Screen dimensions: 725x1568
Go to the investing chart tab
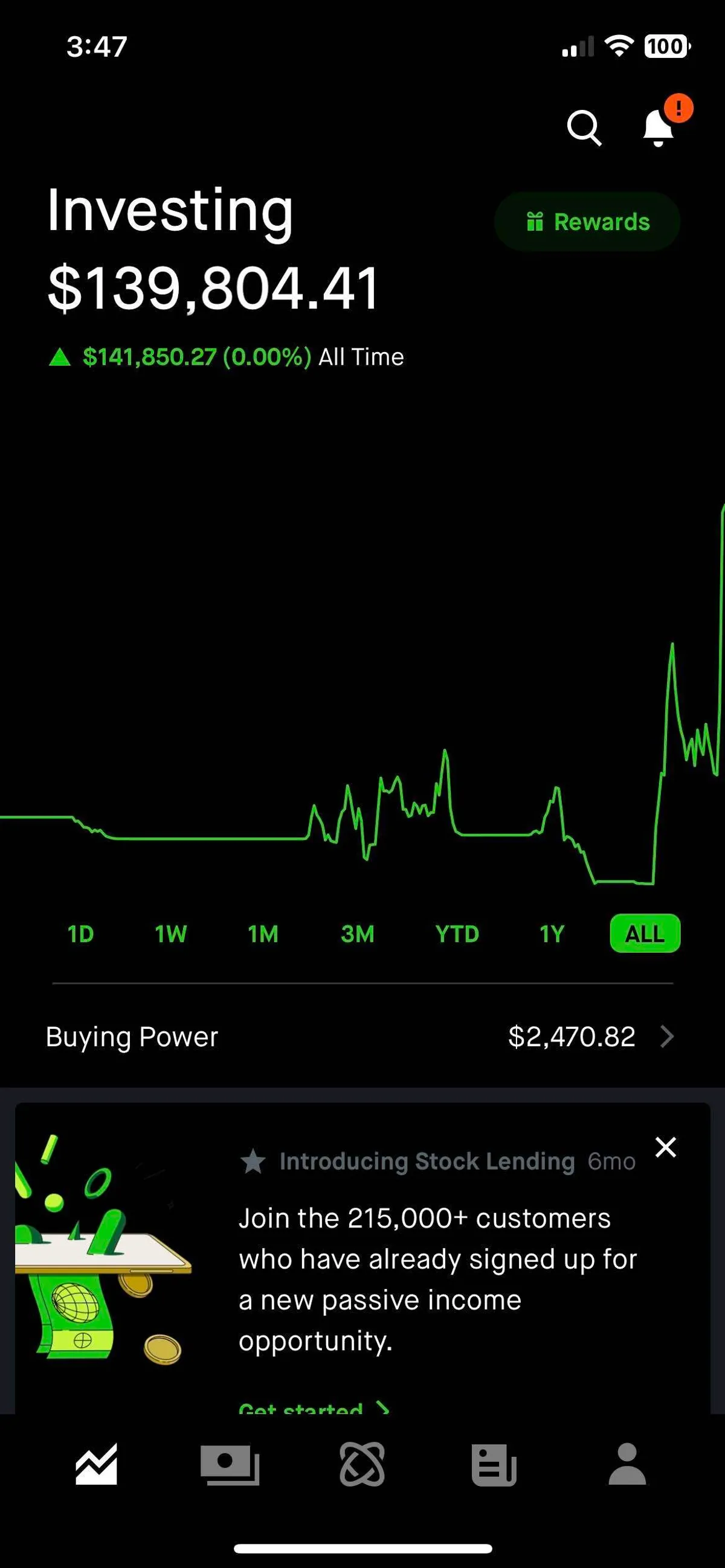(96, 1465)
